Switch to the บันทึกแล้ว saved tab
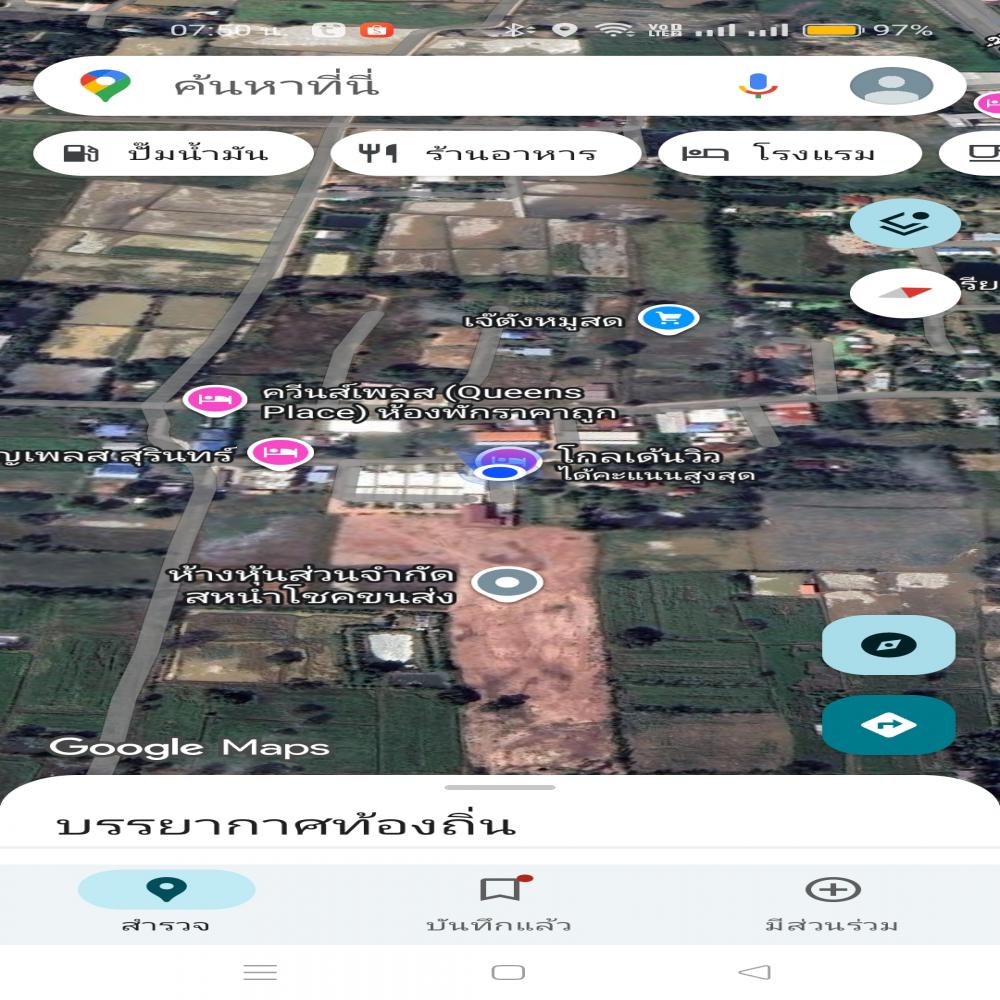This screenshot has width=1000, height=1000. point(499,902)
